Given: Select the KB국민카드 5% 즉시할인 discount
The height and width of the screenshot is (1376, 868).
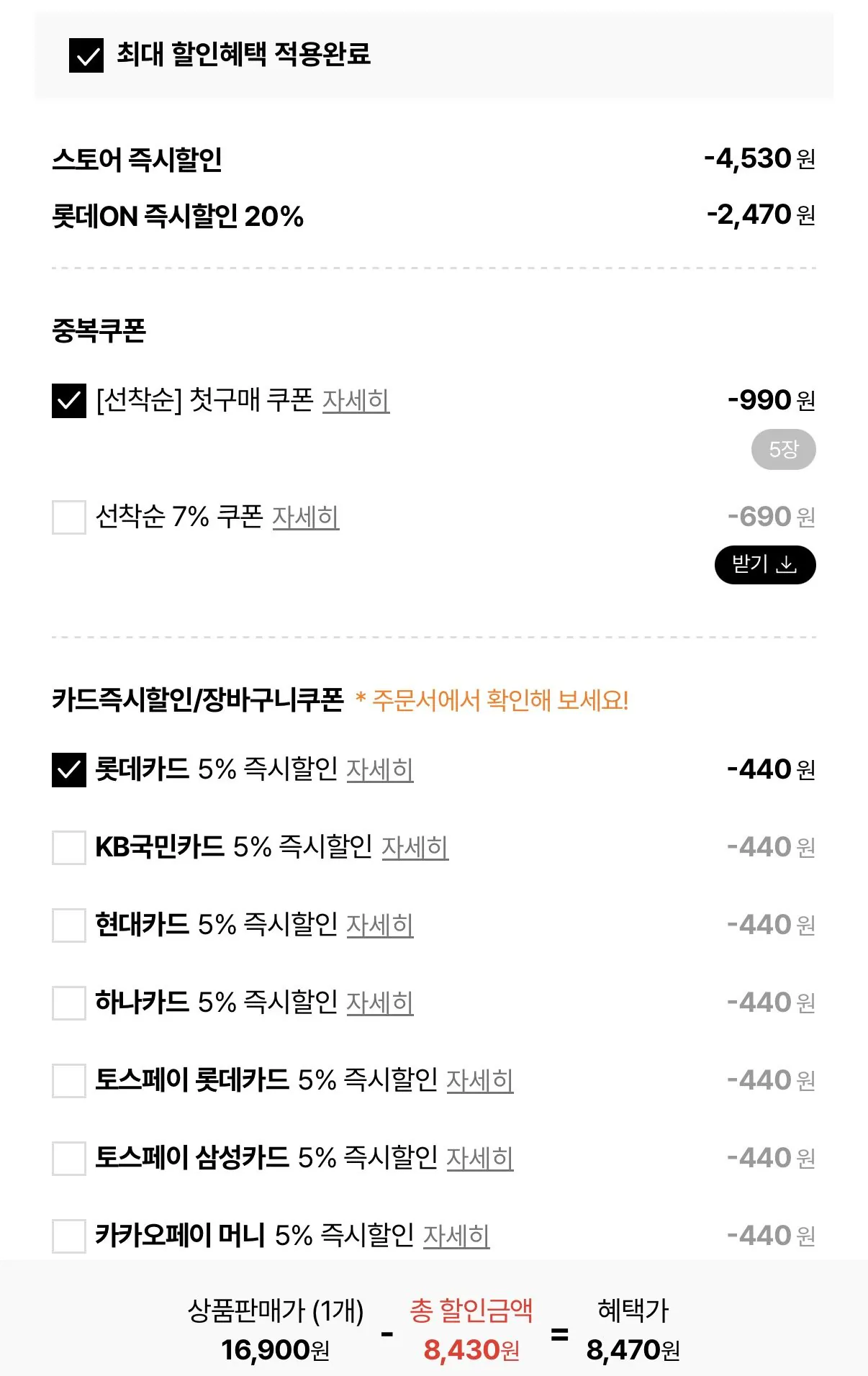Looking at the screenshot, I should 68,848.
